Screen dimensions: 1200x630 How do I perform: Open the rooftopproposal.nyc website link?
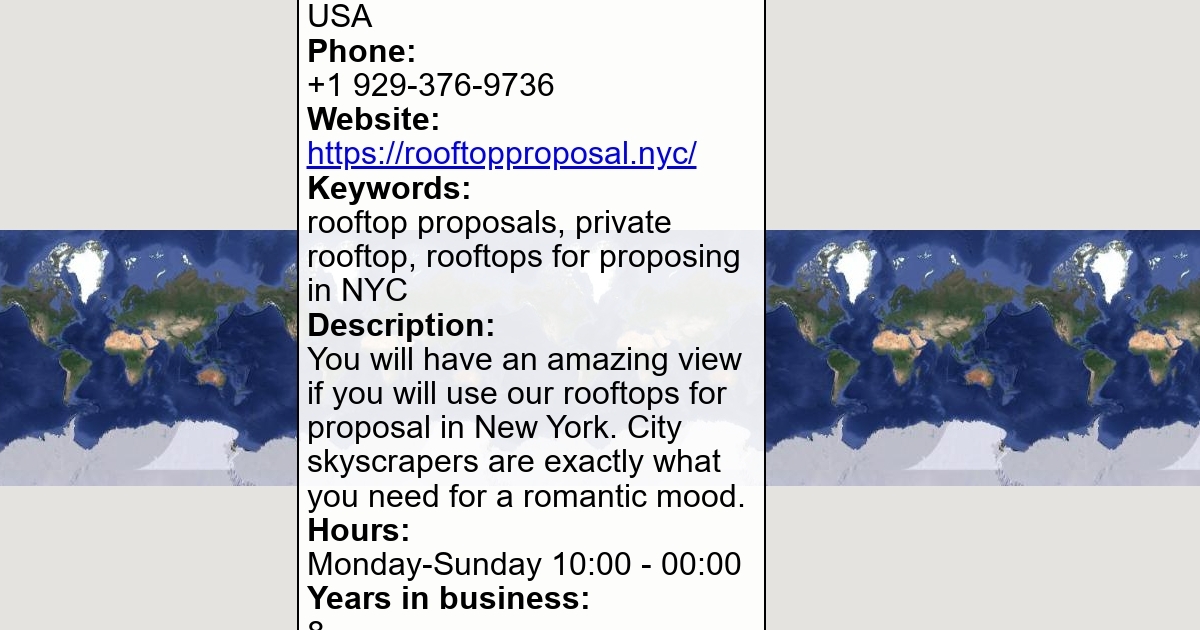501,154
